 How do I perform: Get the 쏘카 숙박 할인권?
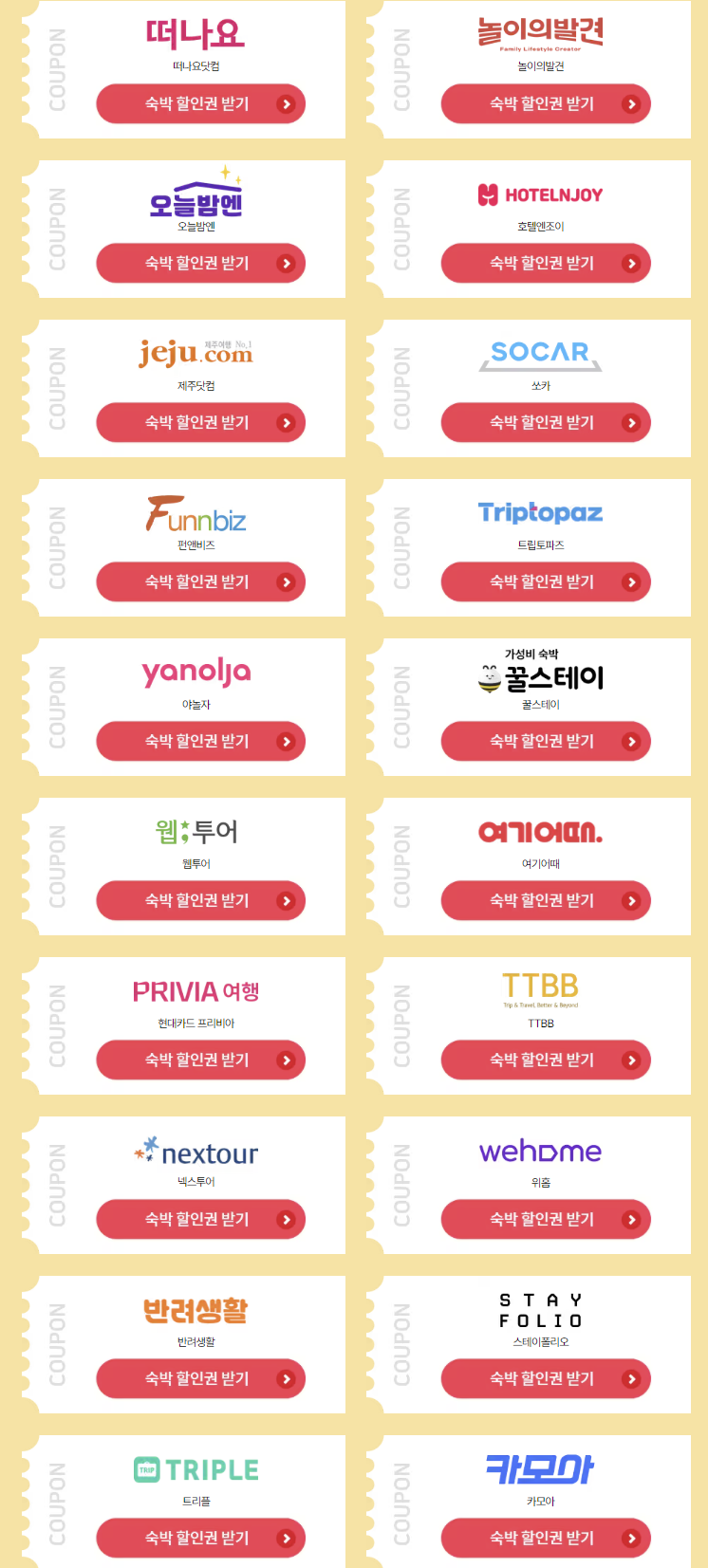coord(545,422)
